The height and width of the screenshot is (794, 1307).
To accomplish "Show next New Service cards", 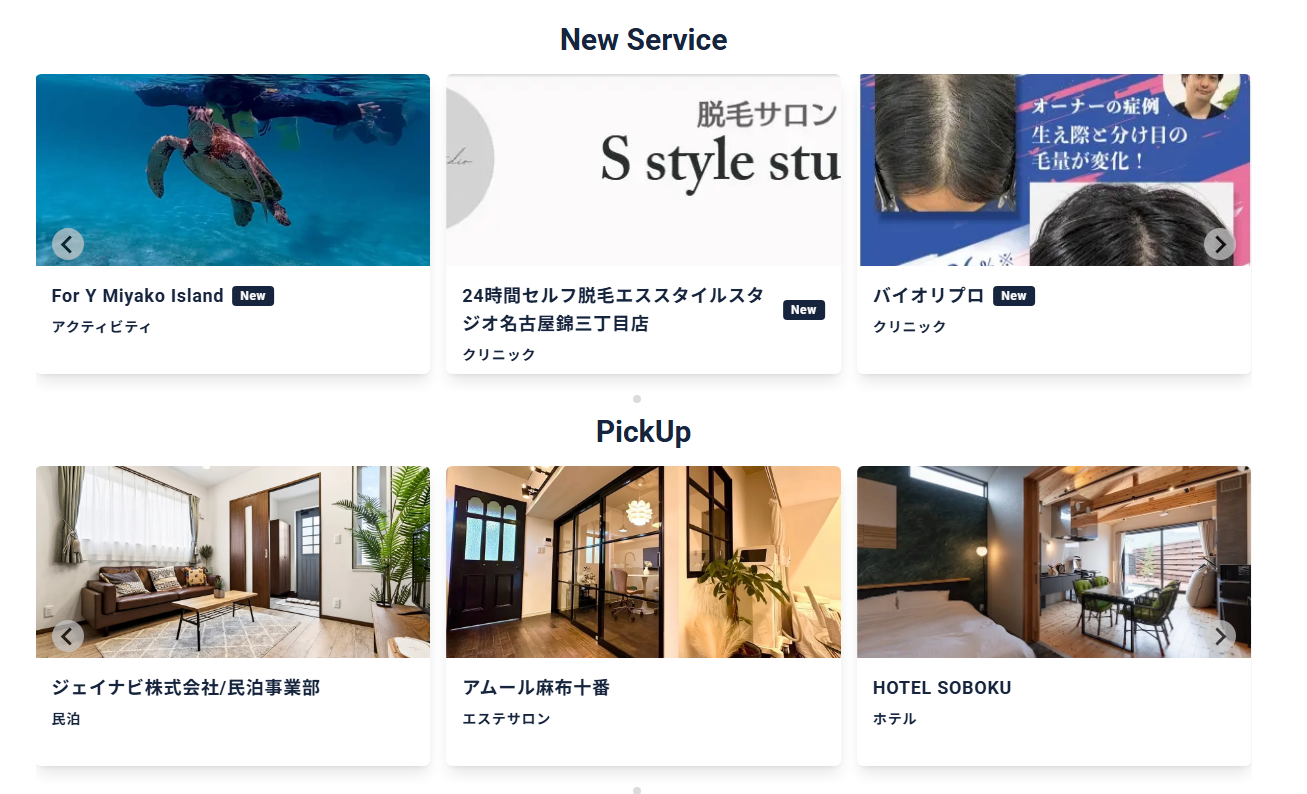I will pos(1219,244).
